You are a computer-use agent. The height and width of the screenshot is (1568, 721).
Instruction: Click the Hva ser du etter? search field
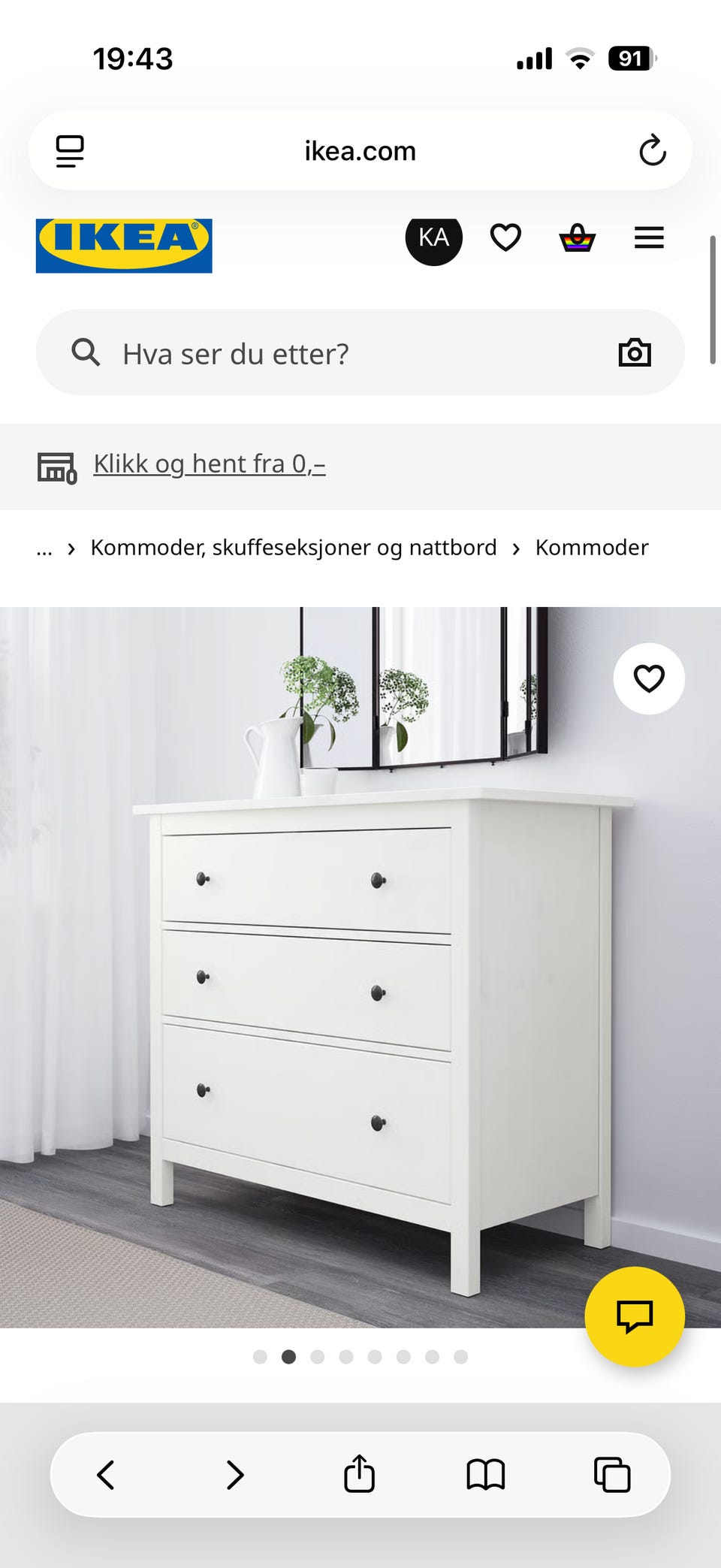click(x=300, y=353)
